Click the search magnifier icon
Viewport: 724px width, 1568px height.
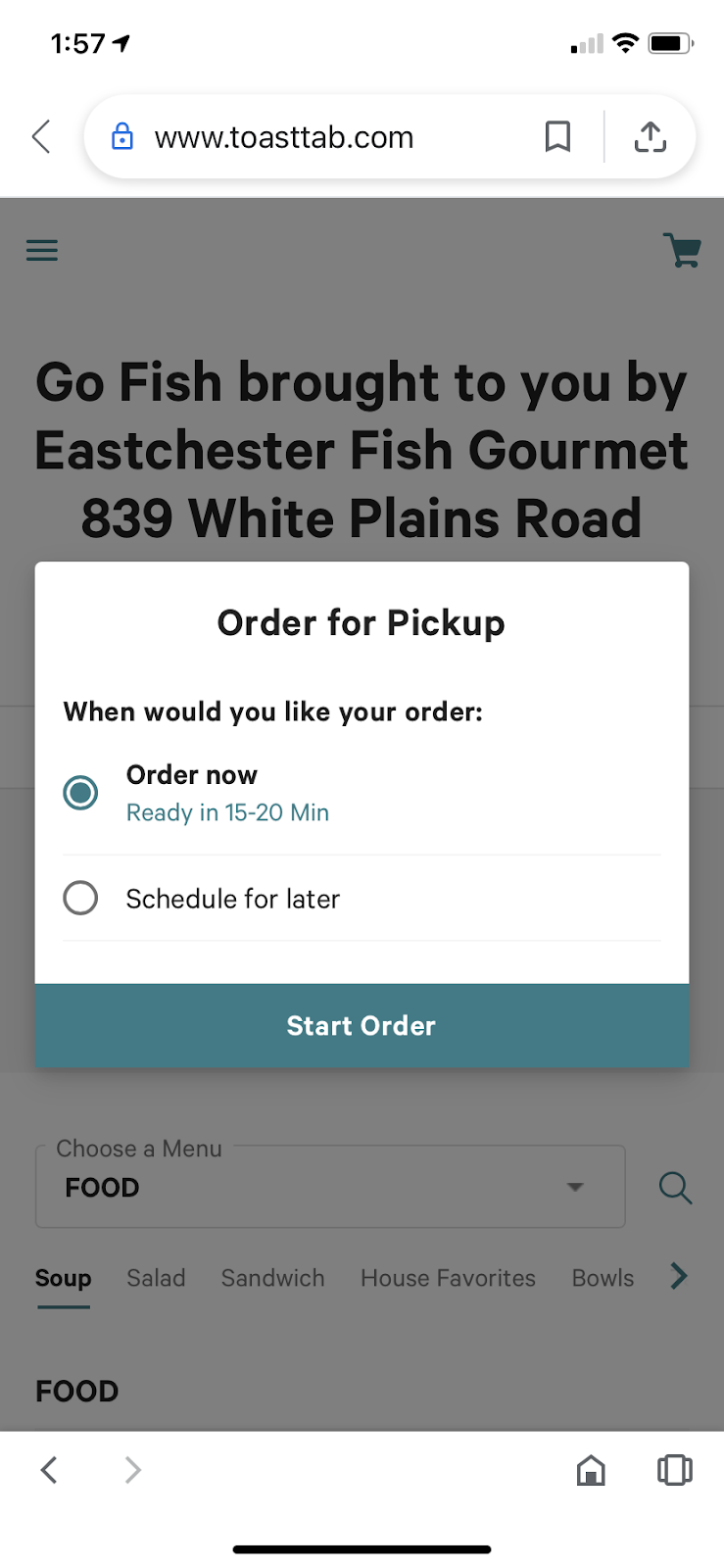pos(674,1187)
